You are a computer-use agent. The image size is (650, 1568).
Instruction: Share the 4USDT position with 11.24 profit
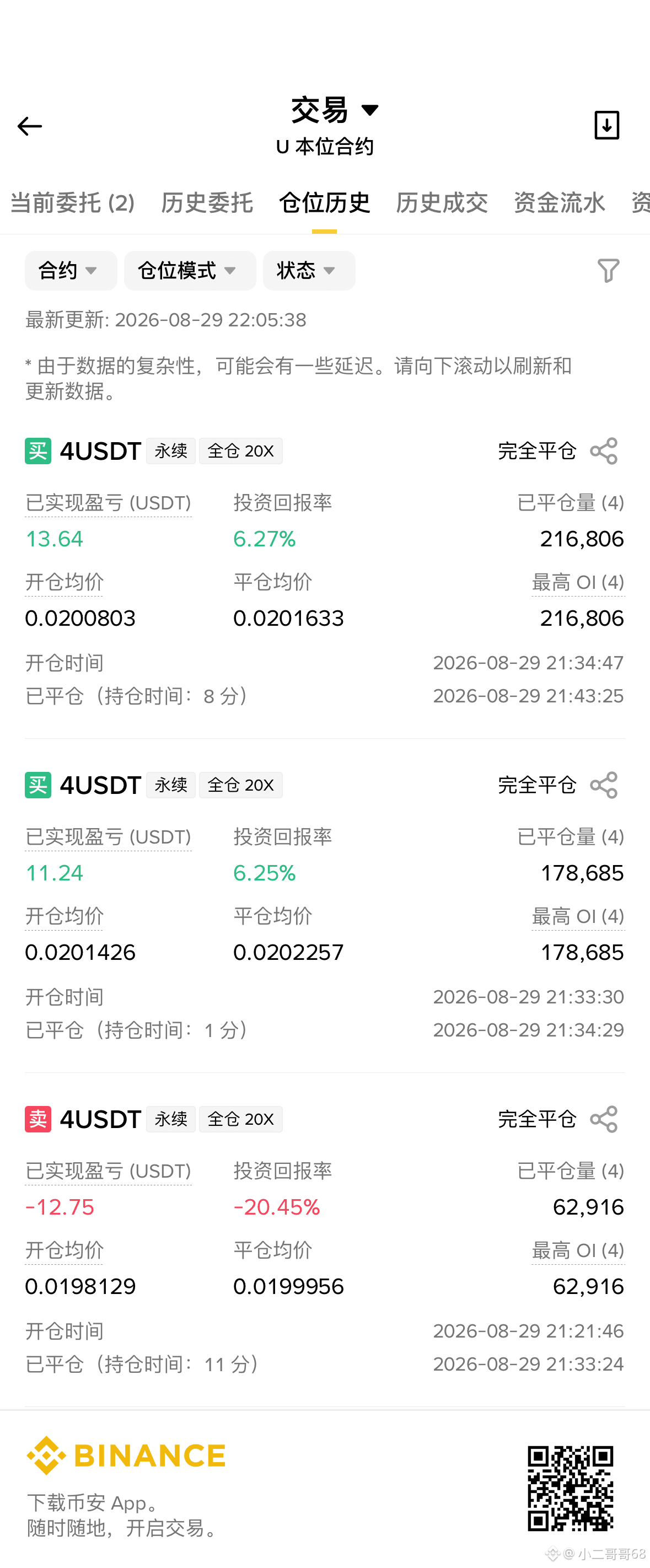tap(604, 785)
